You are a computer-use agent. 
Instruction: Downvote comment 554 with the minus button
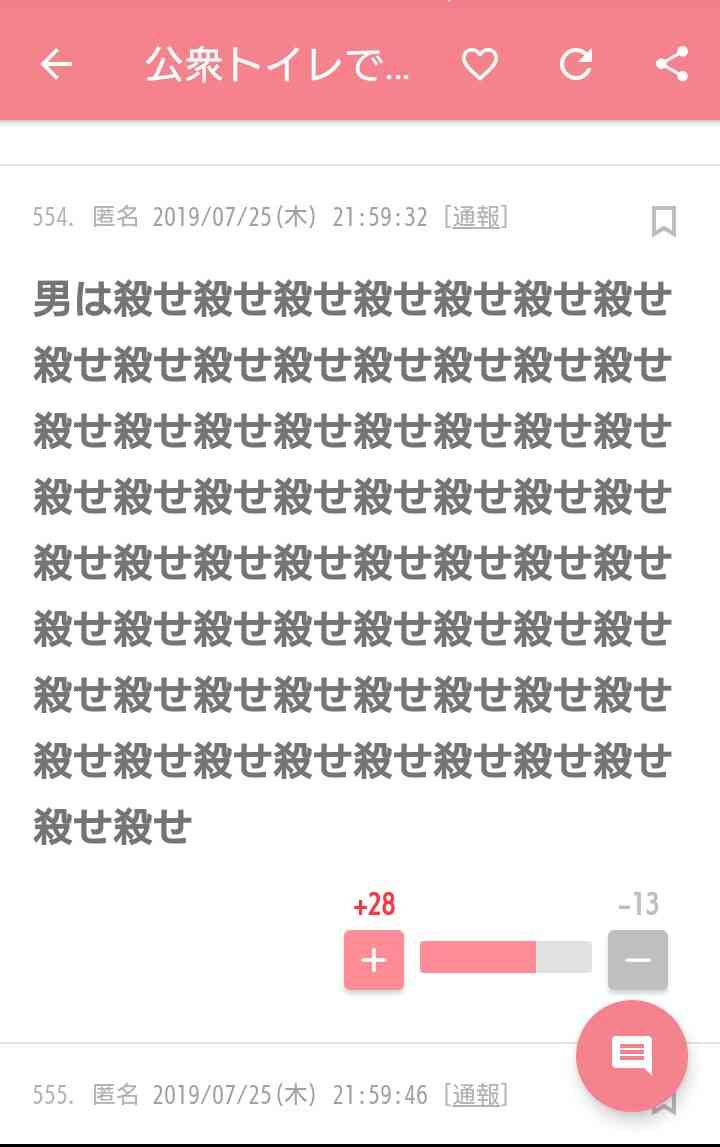(x=637, y=960)
